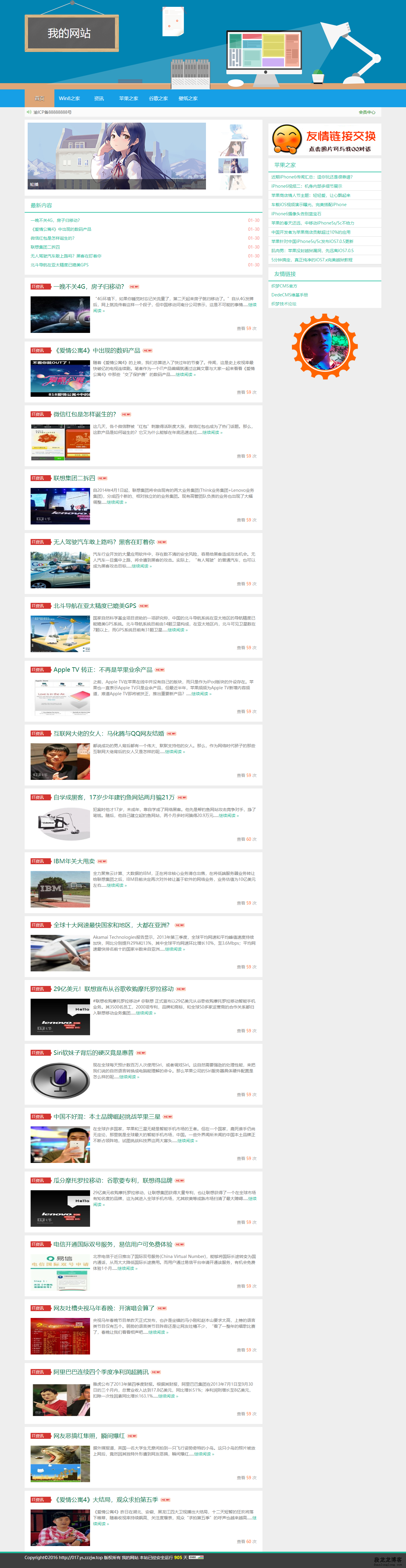Viewport: 406px width, 1568px height.
Task: Open the 壁纸之家 tab
Action: point(188,98)
